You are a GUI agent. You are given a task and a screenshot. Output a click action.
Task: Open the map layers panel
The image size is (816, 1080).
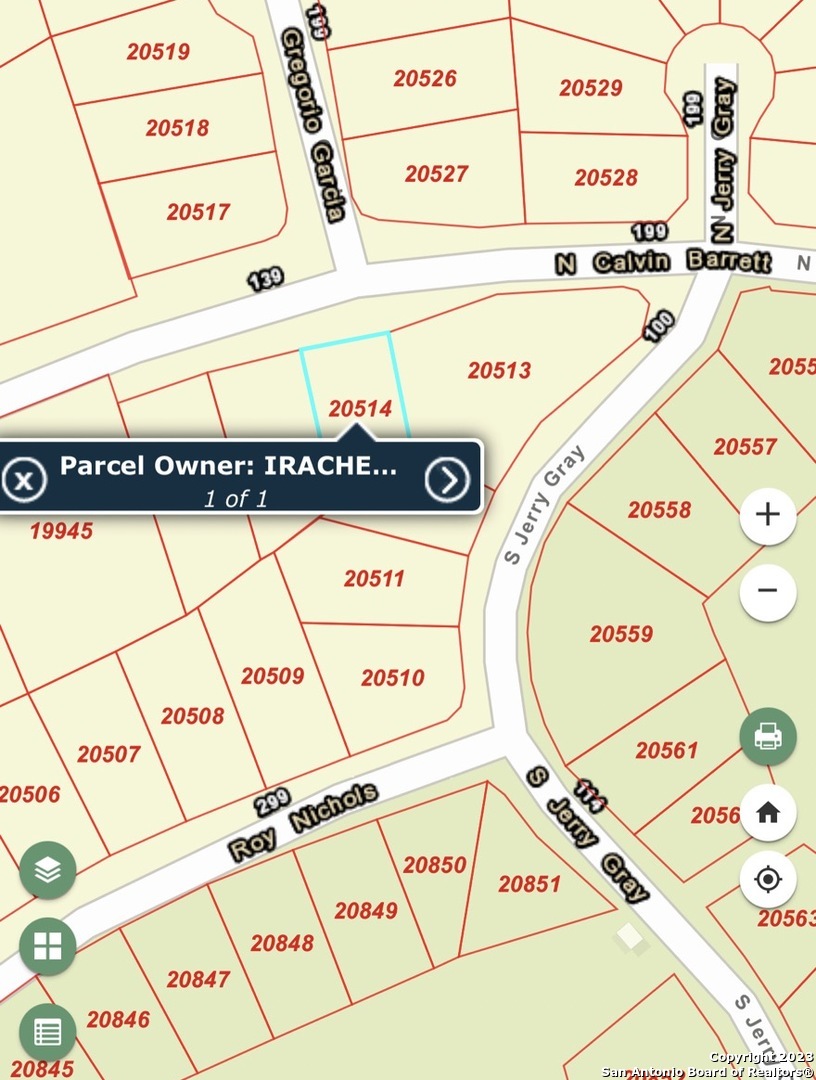click(48, 870)
